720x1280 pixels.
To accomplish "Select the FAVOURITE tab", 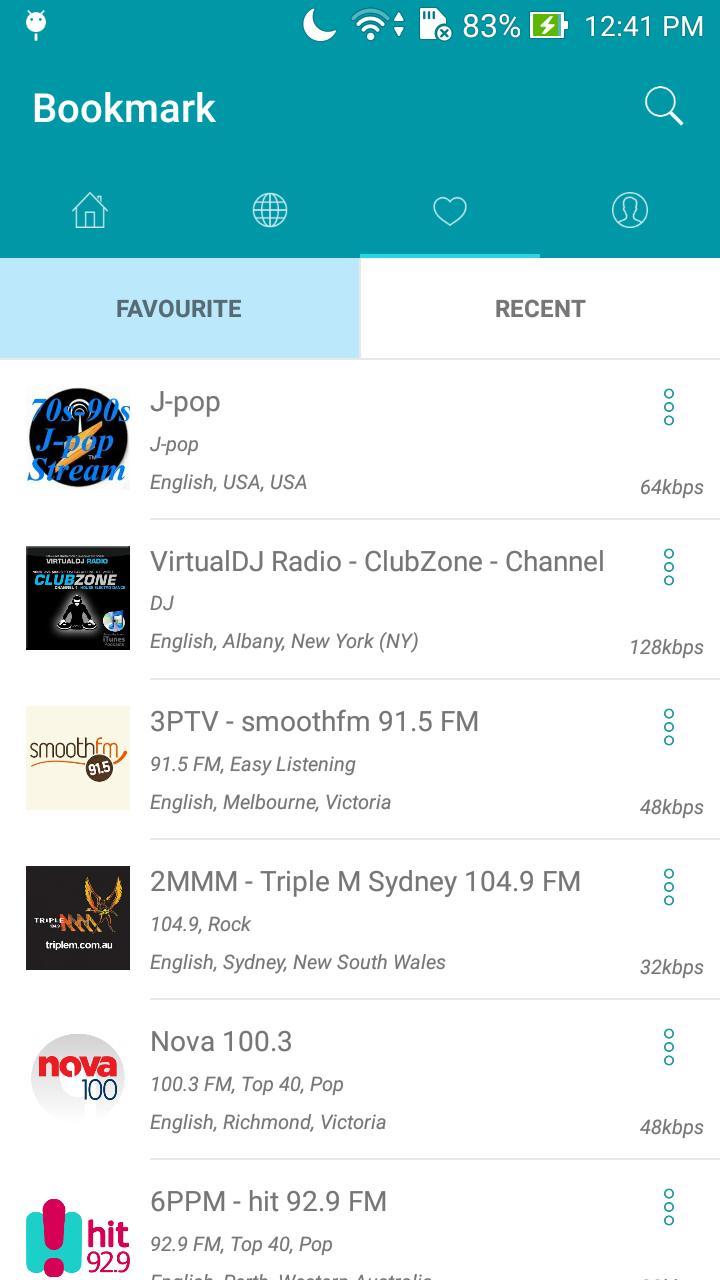I will click(x=179, y=308).
